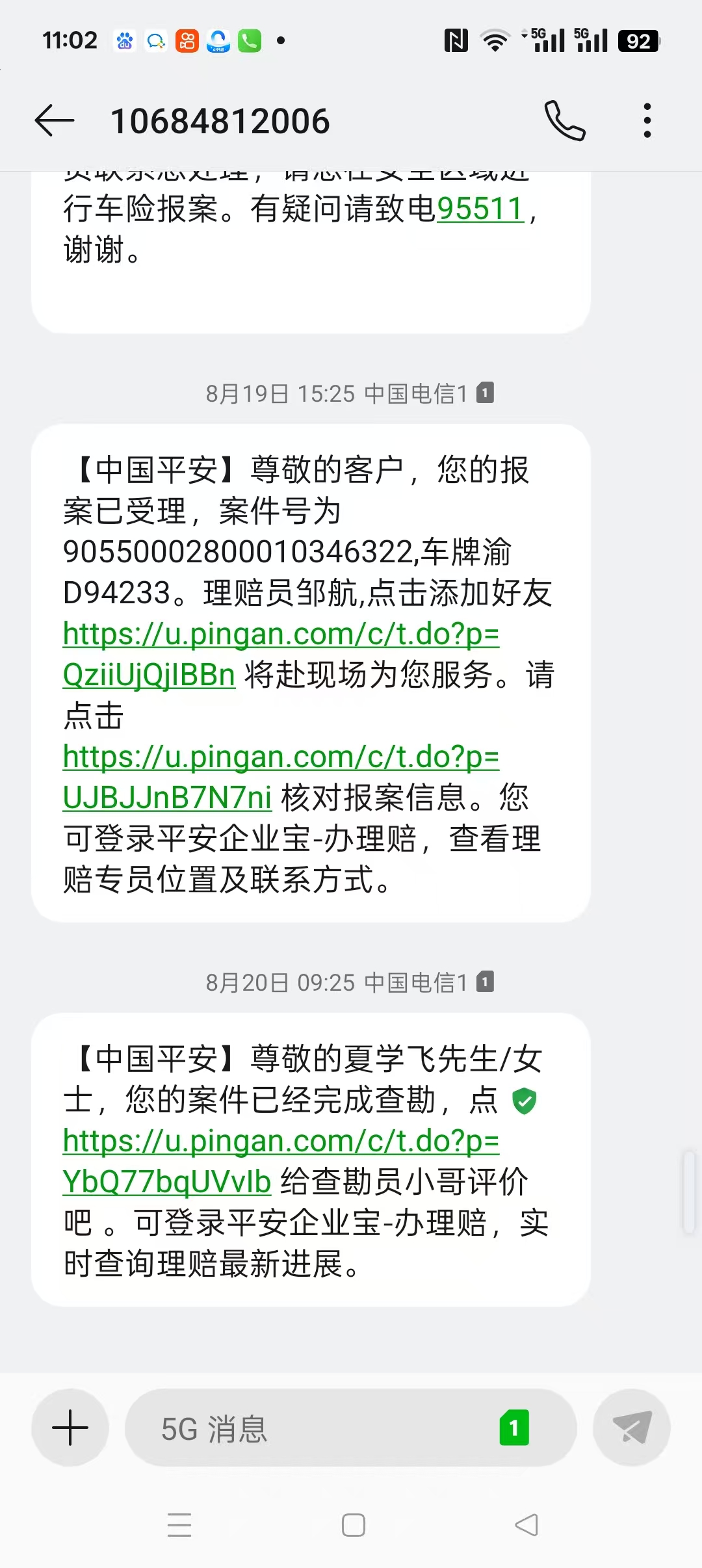Dial the 95511 hotline link
702x1568 pixels.
click(480, 209)
